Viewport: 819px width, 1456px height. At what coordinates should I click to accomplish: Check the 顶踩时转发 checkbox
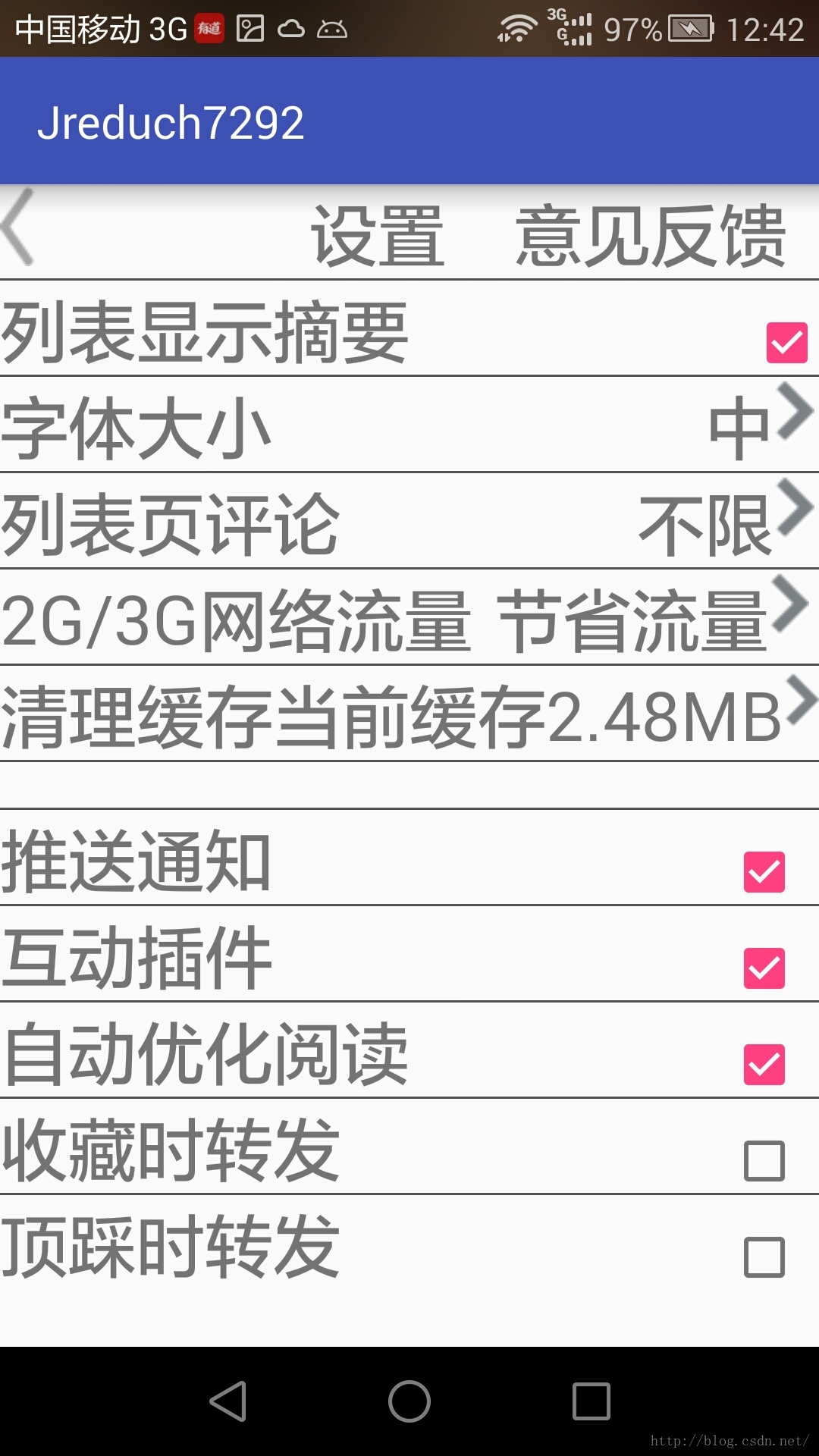[x=764, y=1257]
